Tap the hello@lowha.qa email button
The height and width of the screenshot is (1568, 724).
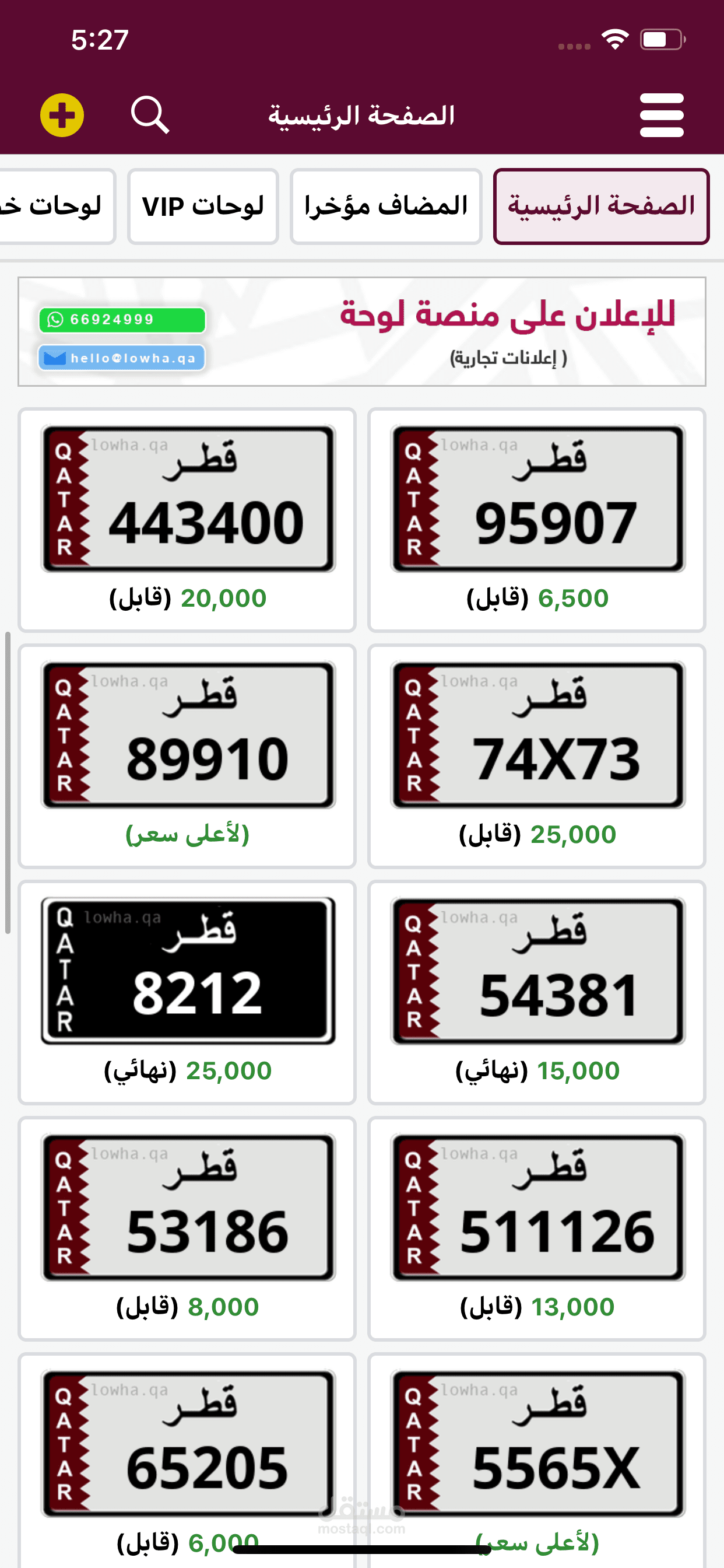click(122, 358)
